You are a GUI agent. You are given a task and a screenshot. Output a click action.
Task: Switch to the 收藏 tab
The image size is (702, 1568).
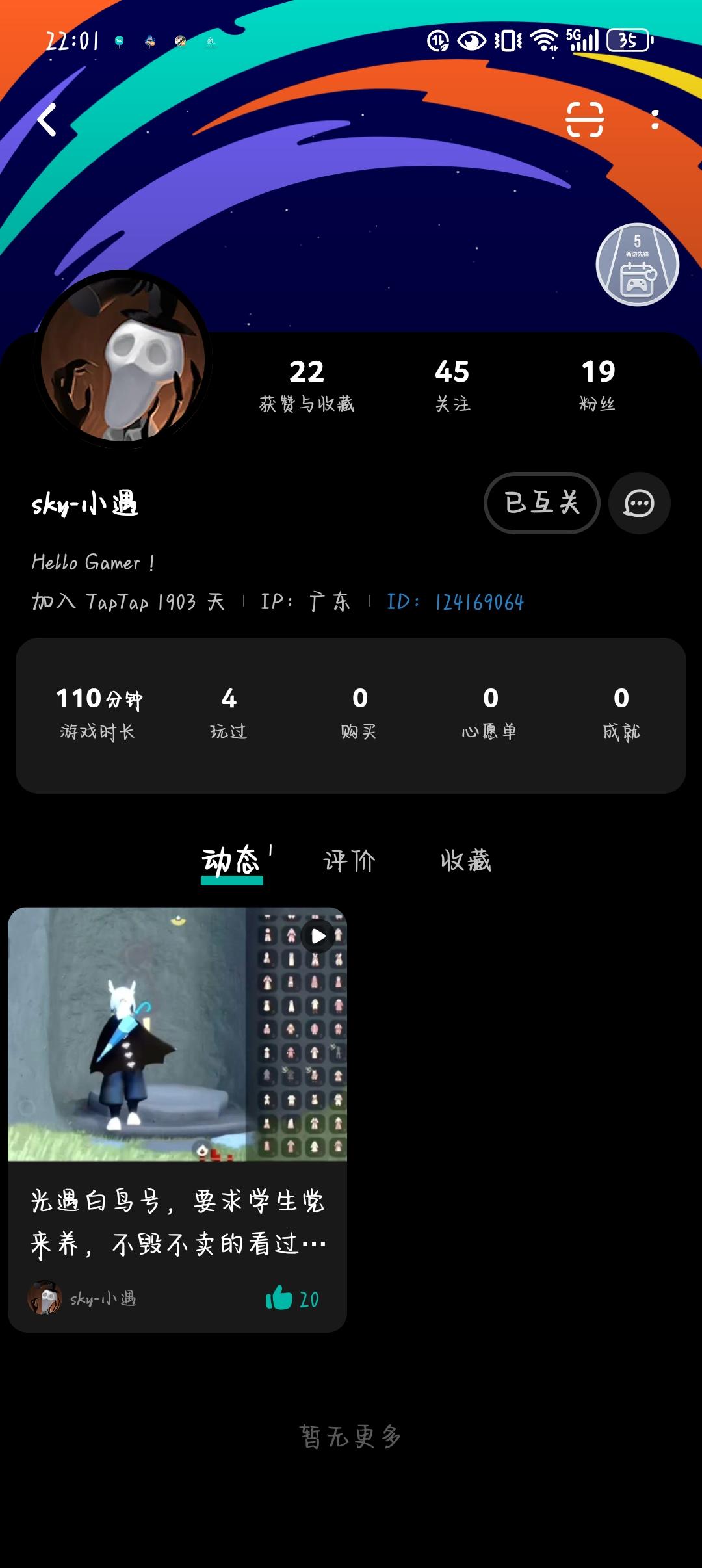[x=465, y=861]
